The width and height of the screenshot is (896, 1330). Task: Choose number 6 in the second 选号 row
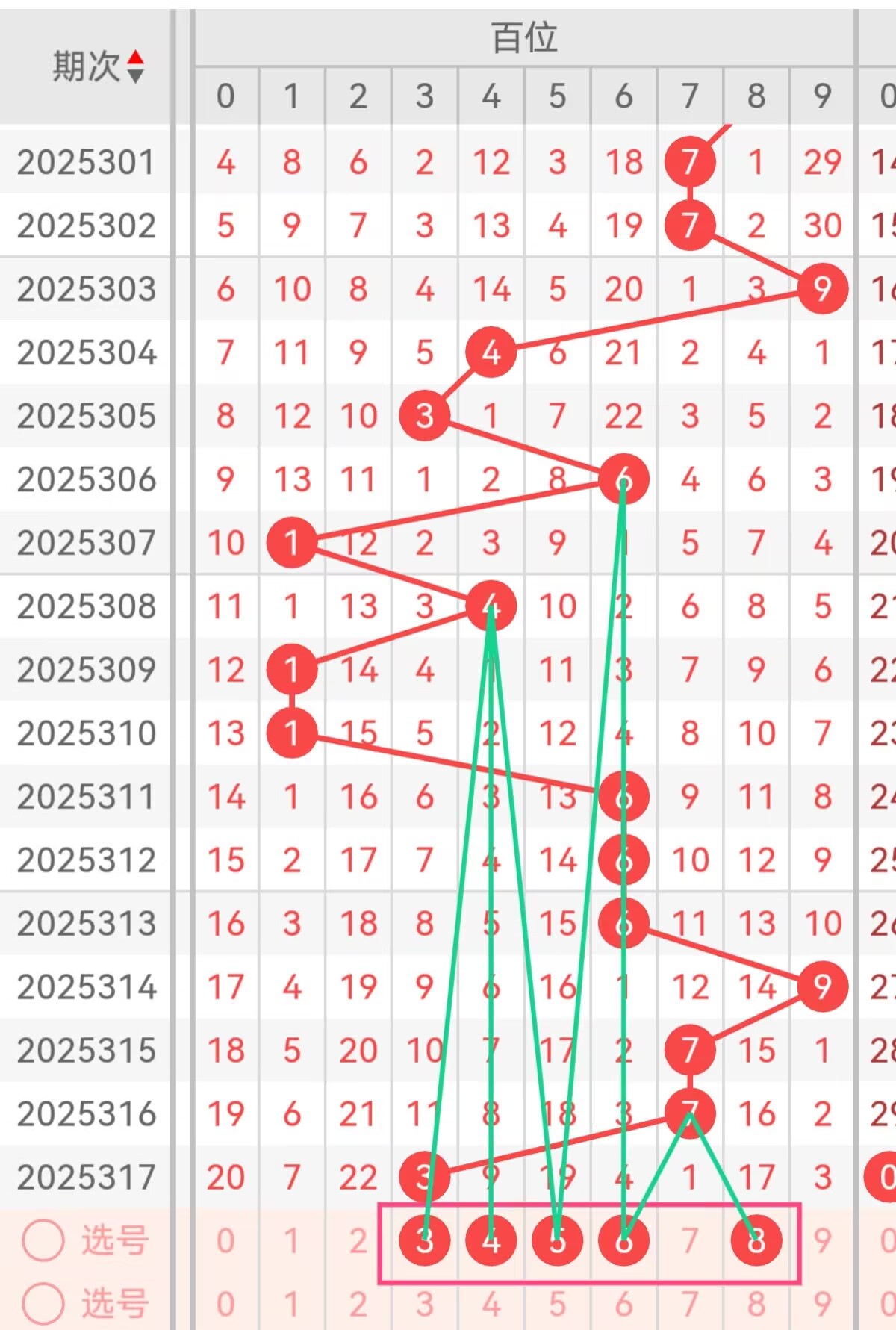point(623,1304)
